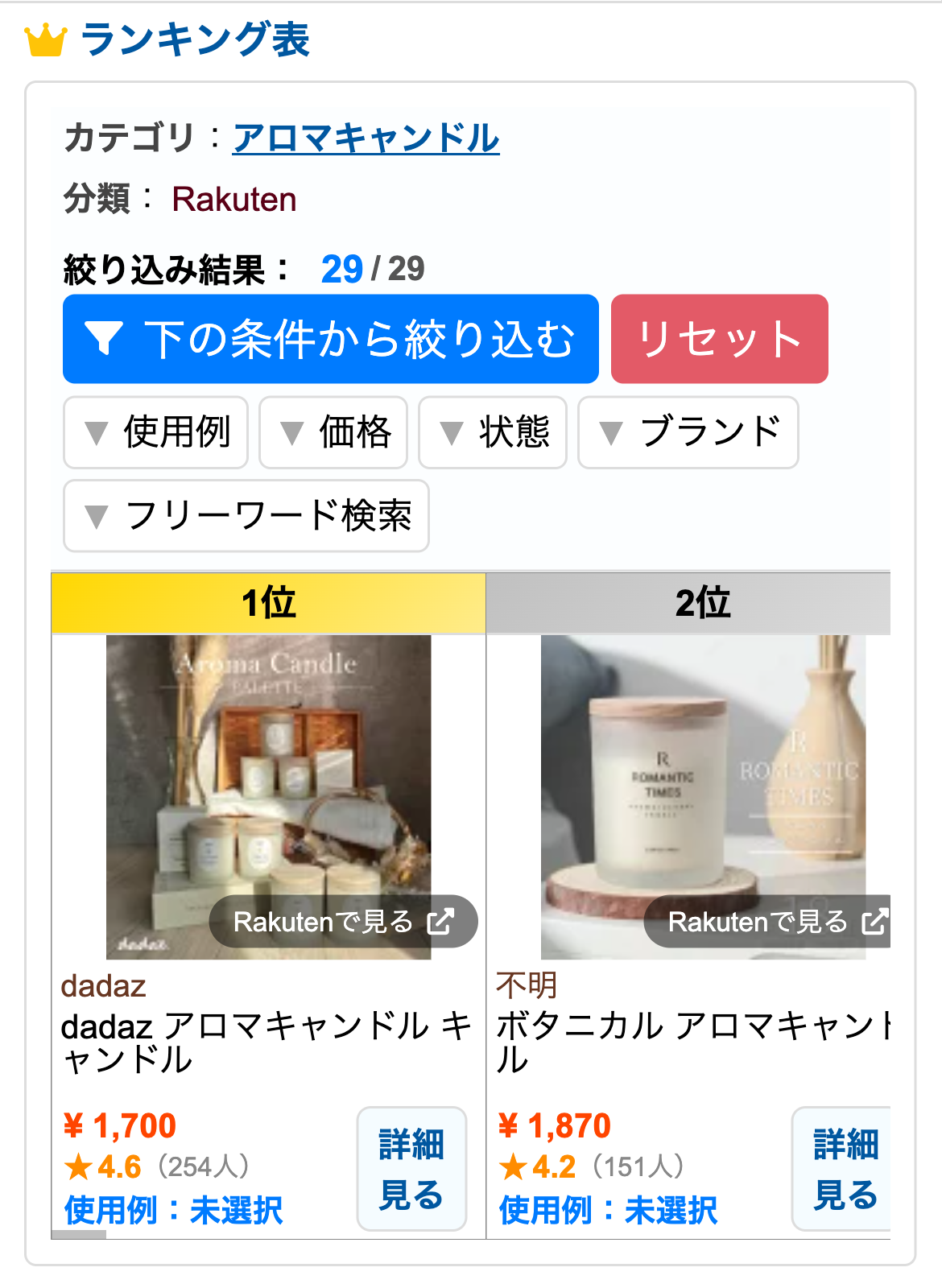Open the 1位 dadaz candle image
942x1288 pixels.
click(268, 773)
